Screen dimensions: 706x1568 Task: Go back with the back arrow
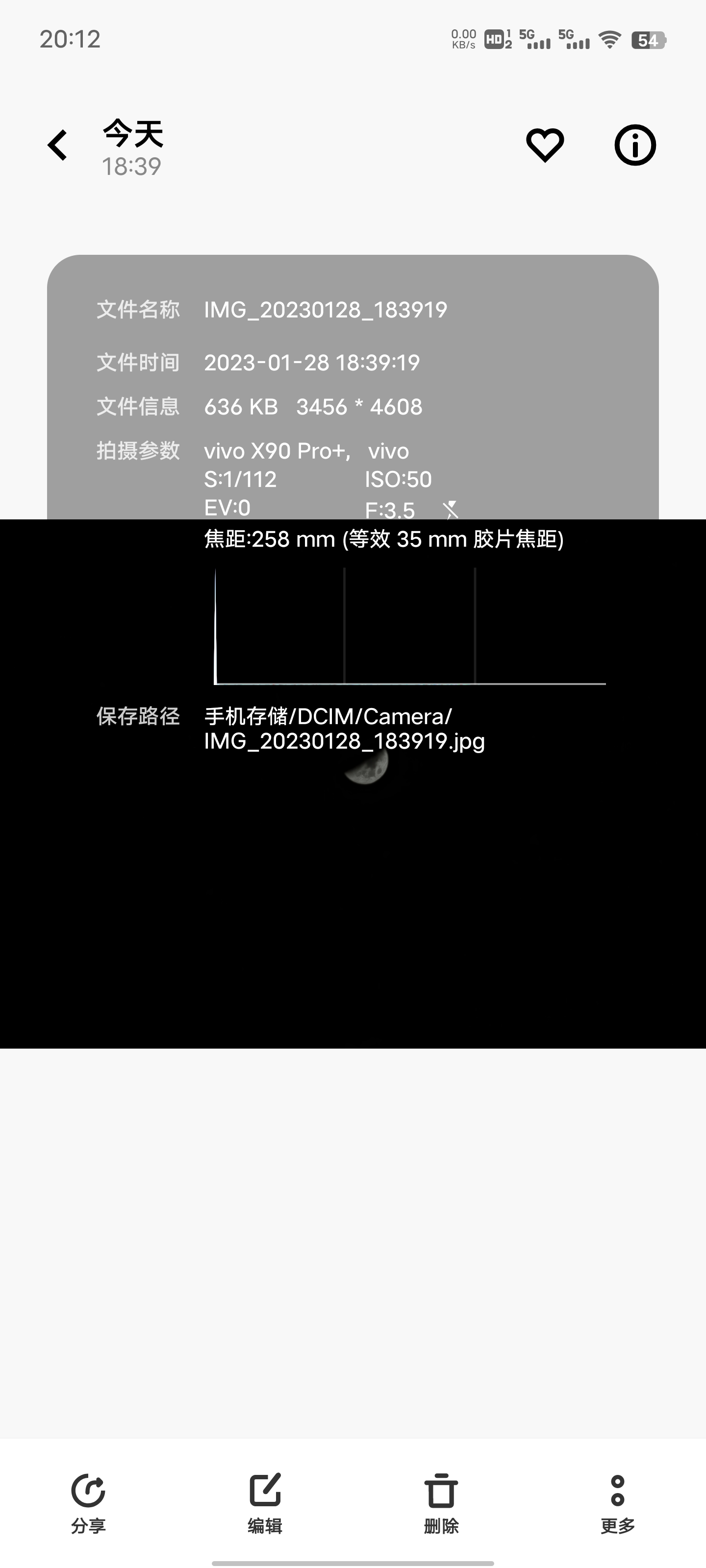tap(57, 146)
